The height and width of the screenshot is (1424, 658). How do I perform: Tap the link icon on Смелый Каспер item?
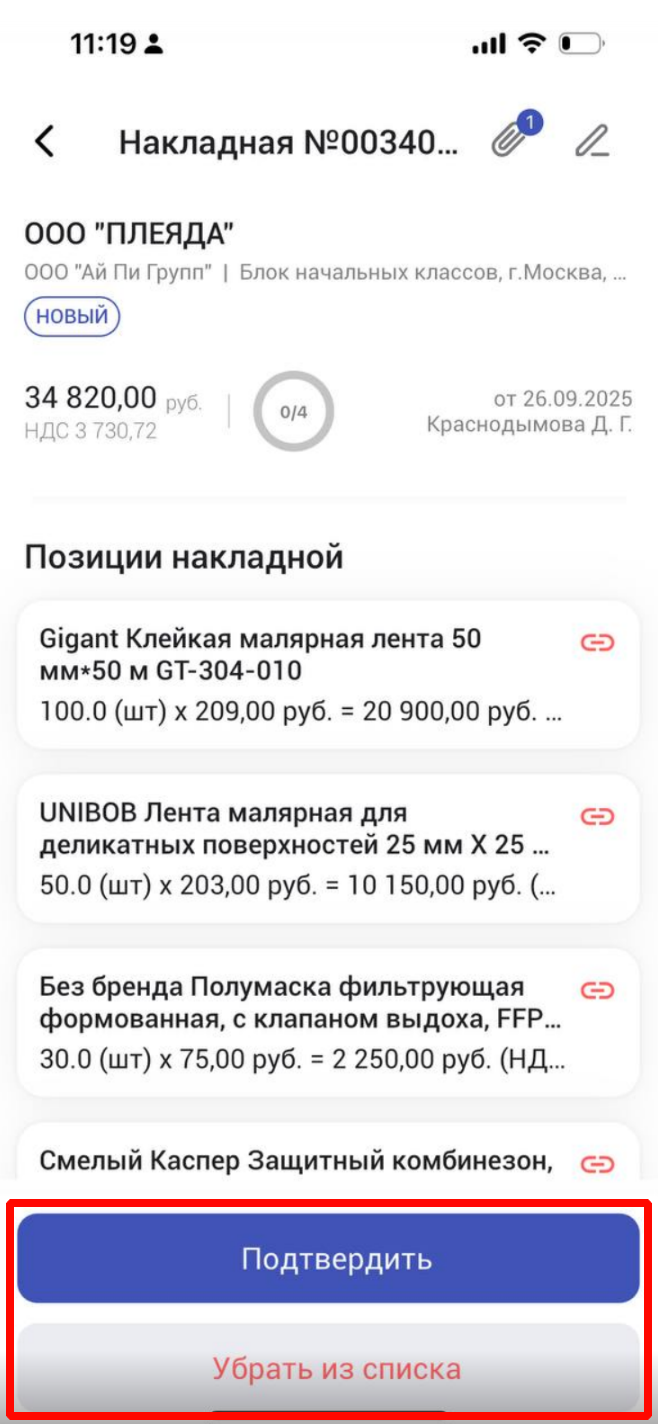pos(597,1164)
